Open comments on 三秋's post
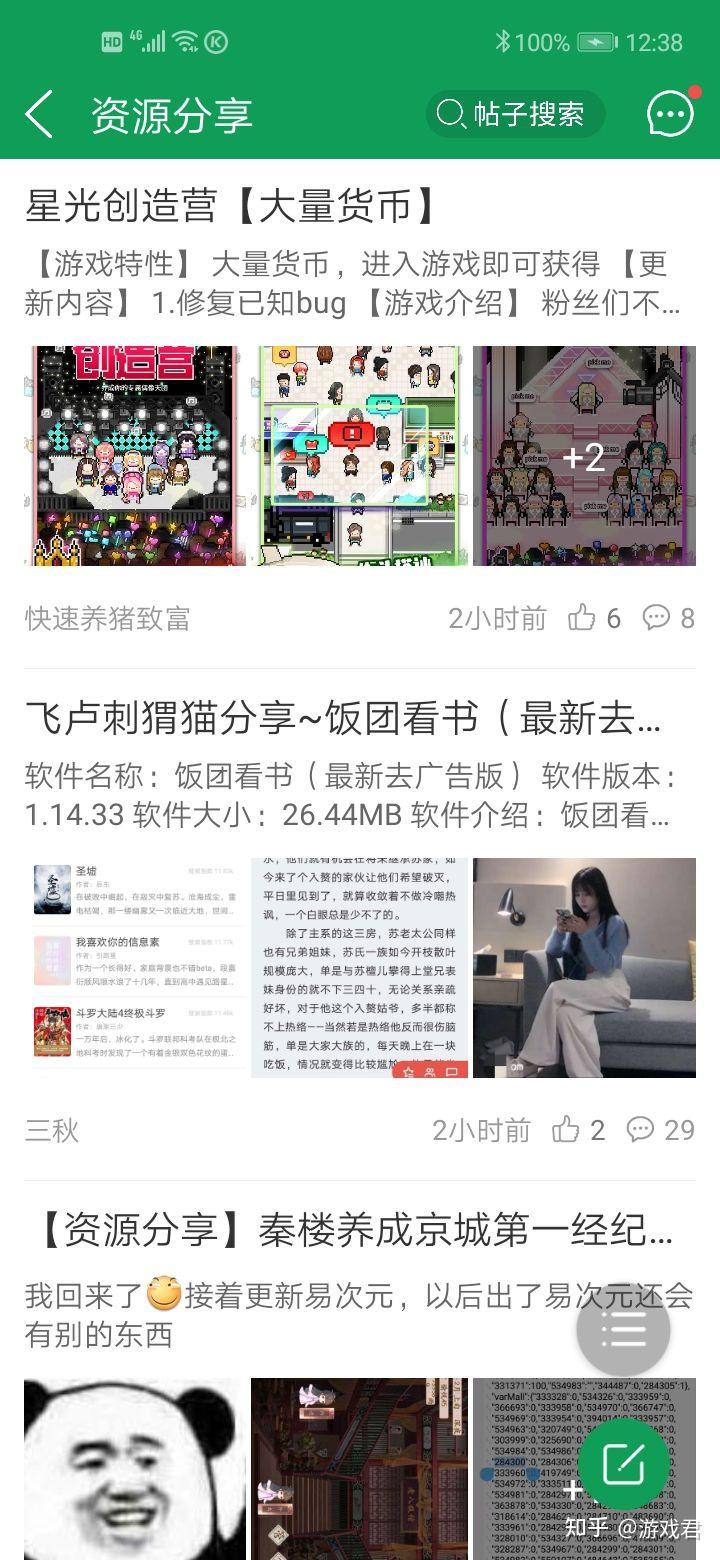Screen dimensions: 720x1560 coord(641,1130)
